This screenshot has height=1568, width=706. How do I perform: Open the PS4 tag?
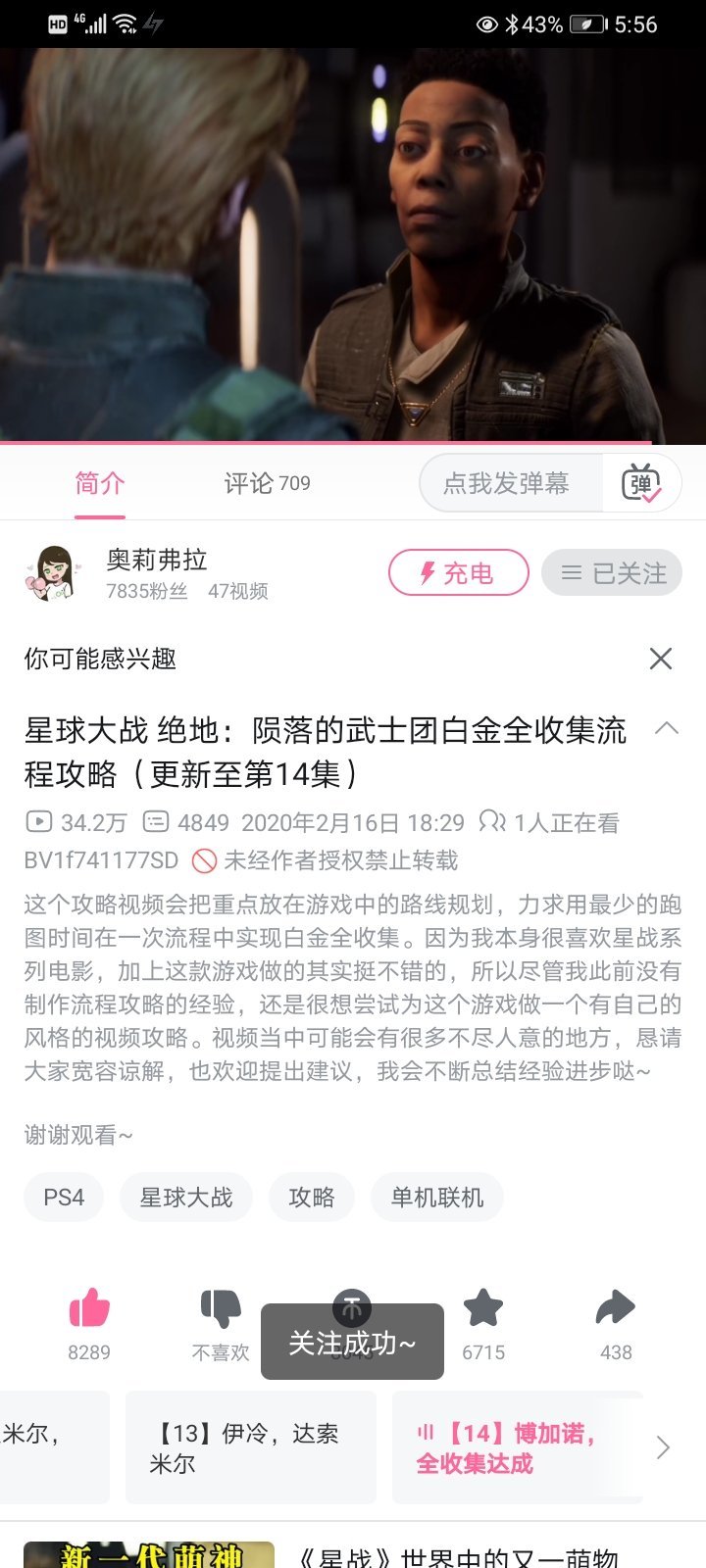(x=64, y=1198)
